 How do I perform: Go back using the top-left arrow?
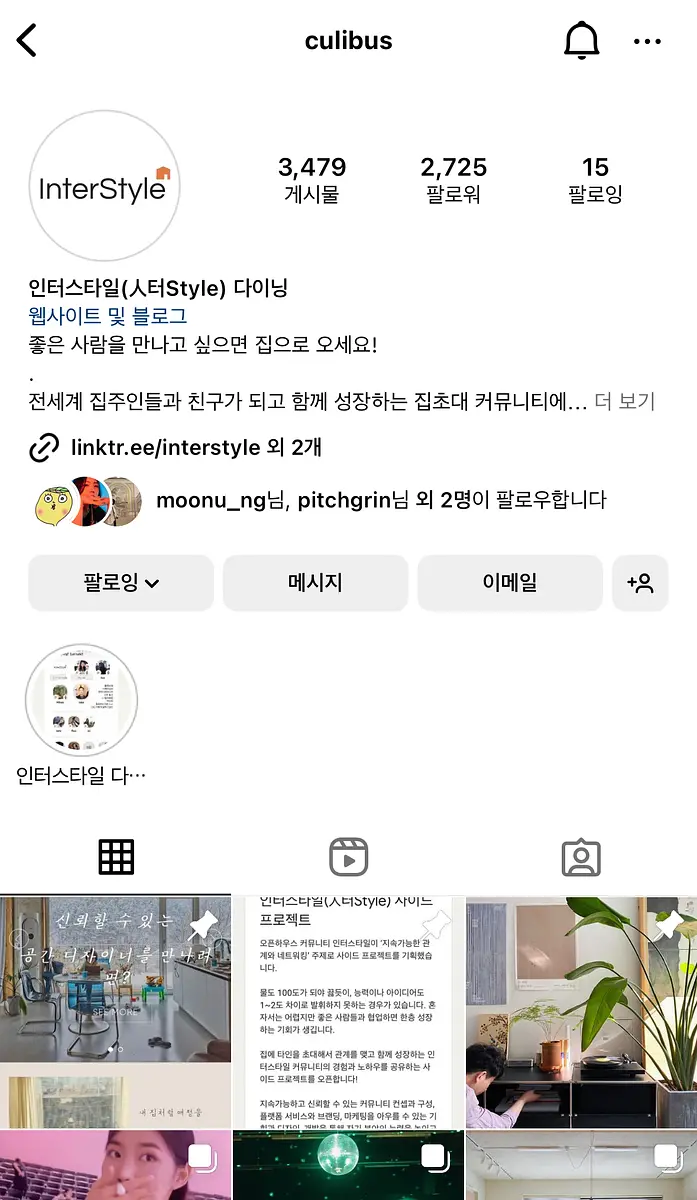[27, 41]
